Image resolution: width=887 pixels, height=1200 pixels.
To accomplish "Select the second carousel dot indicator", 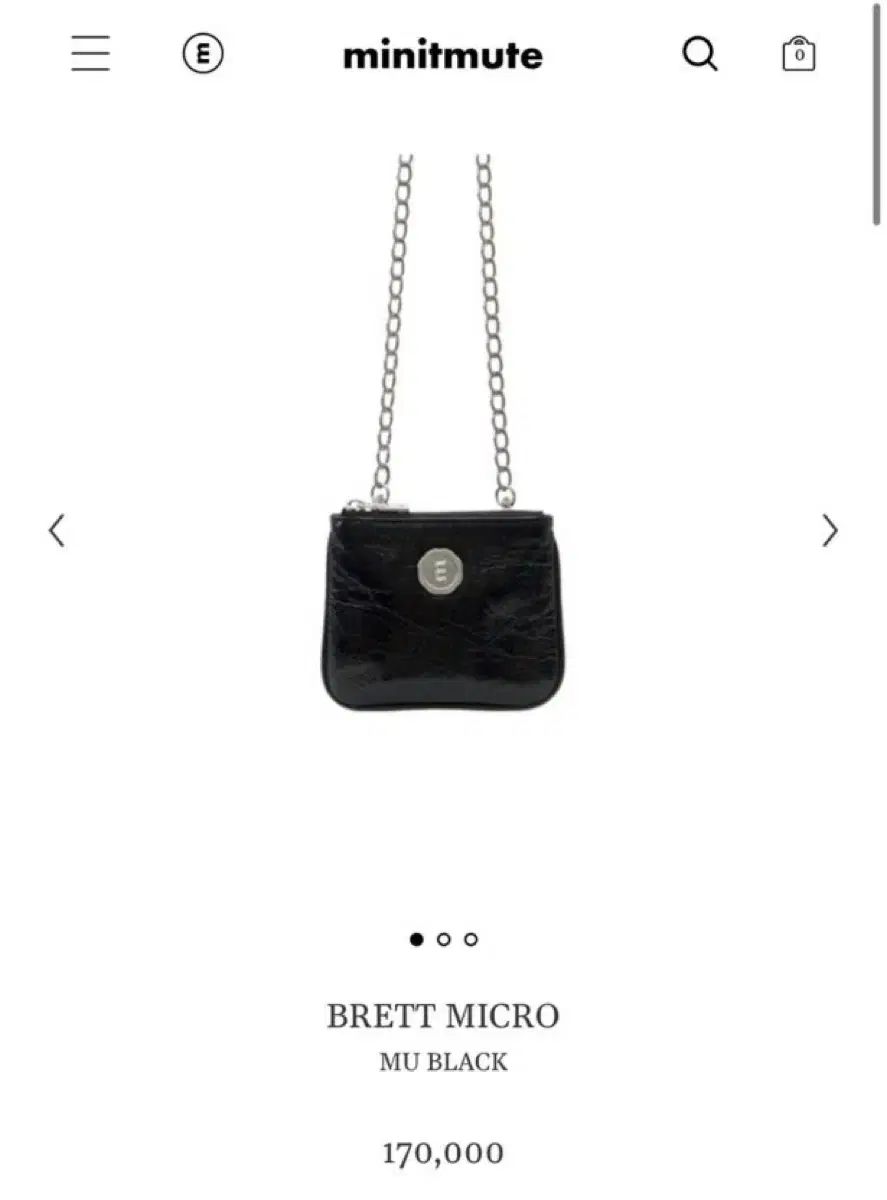I will [x=443, y=939].
